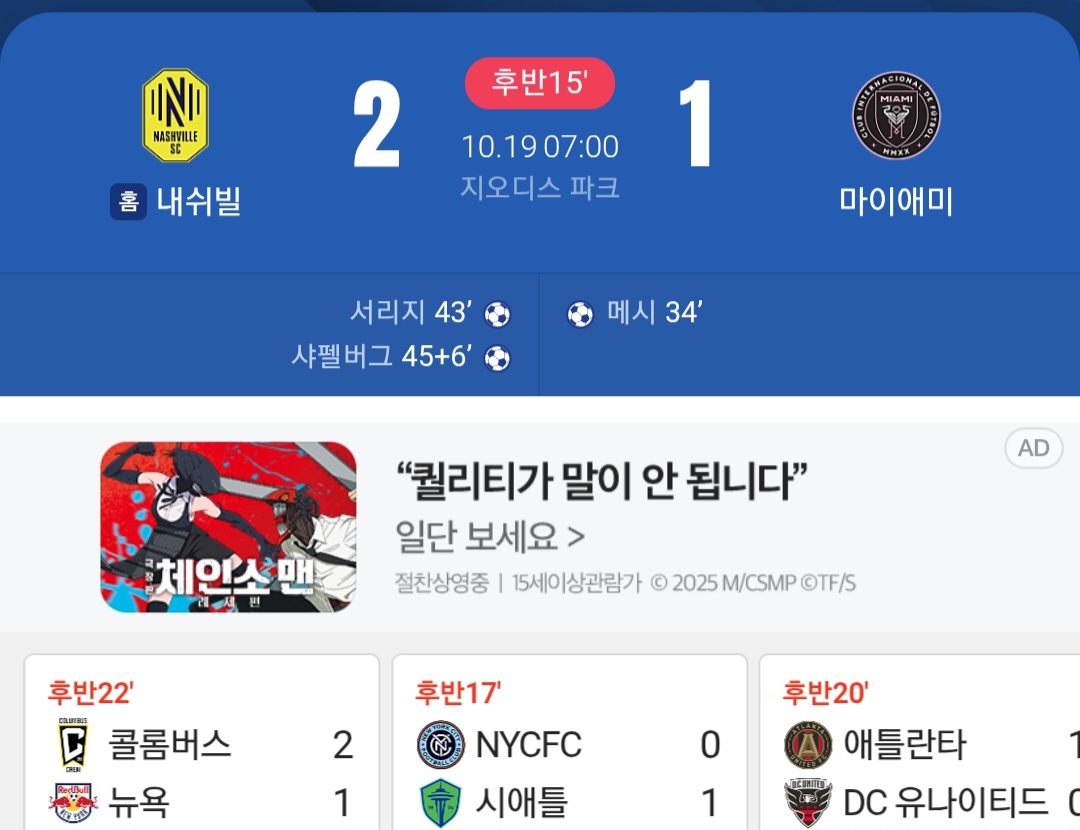This screenshot has width=1080, height=830.
Task: Tap the AD info badge
Action: 1033,448
